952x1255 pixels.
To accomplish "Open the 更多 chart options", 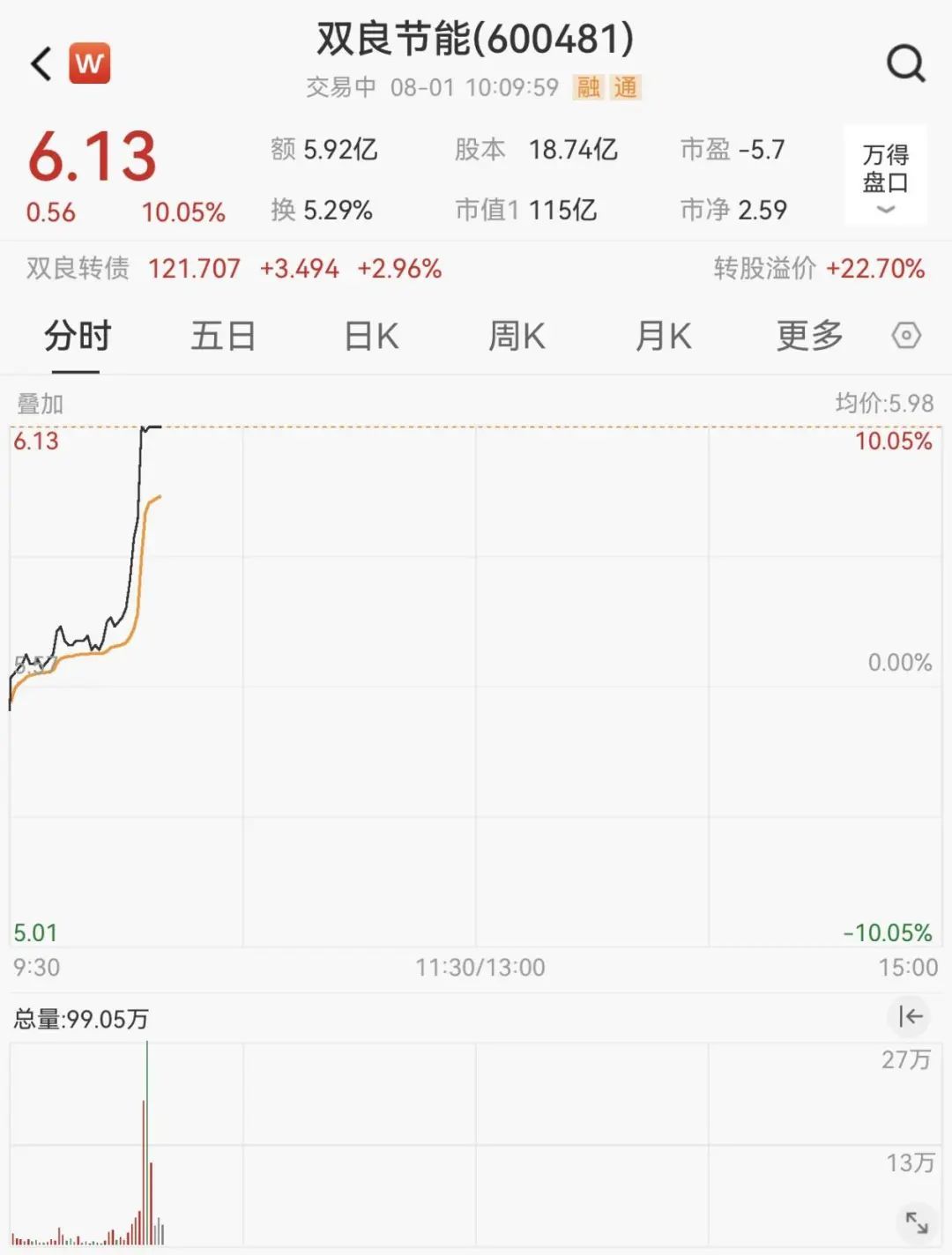I will pos(809,336).
